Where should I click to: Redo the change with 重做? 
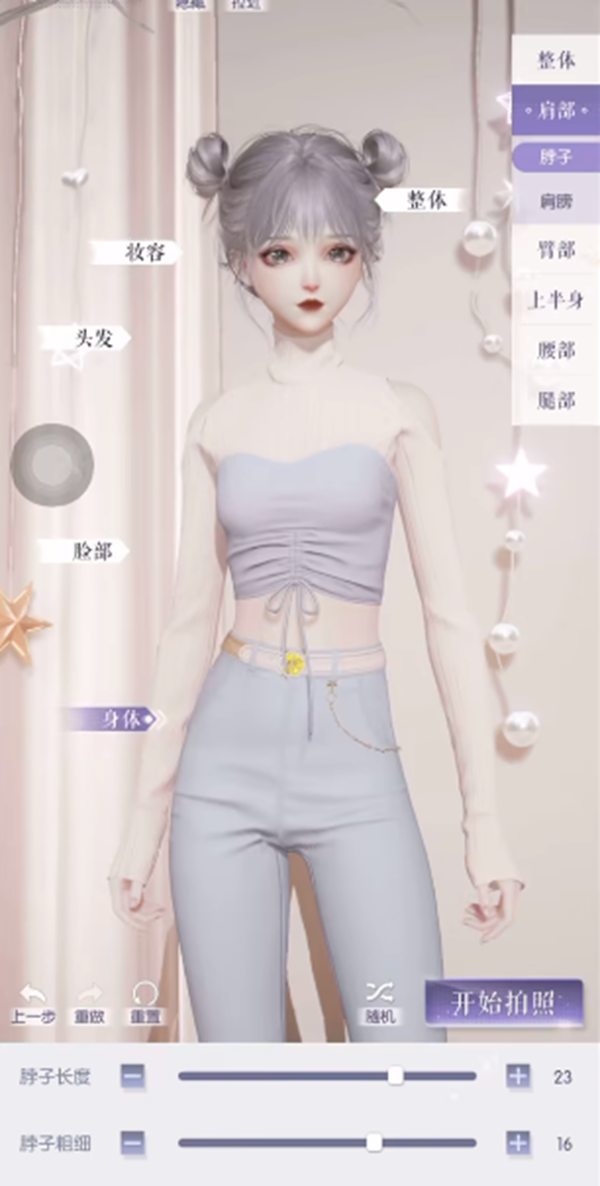coord(90,1002)
